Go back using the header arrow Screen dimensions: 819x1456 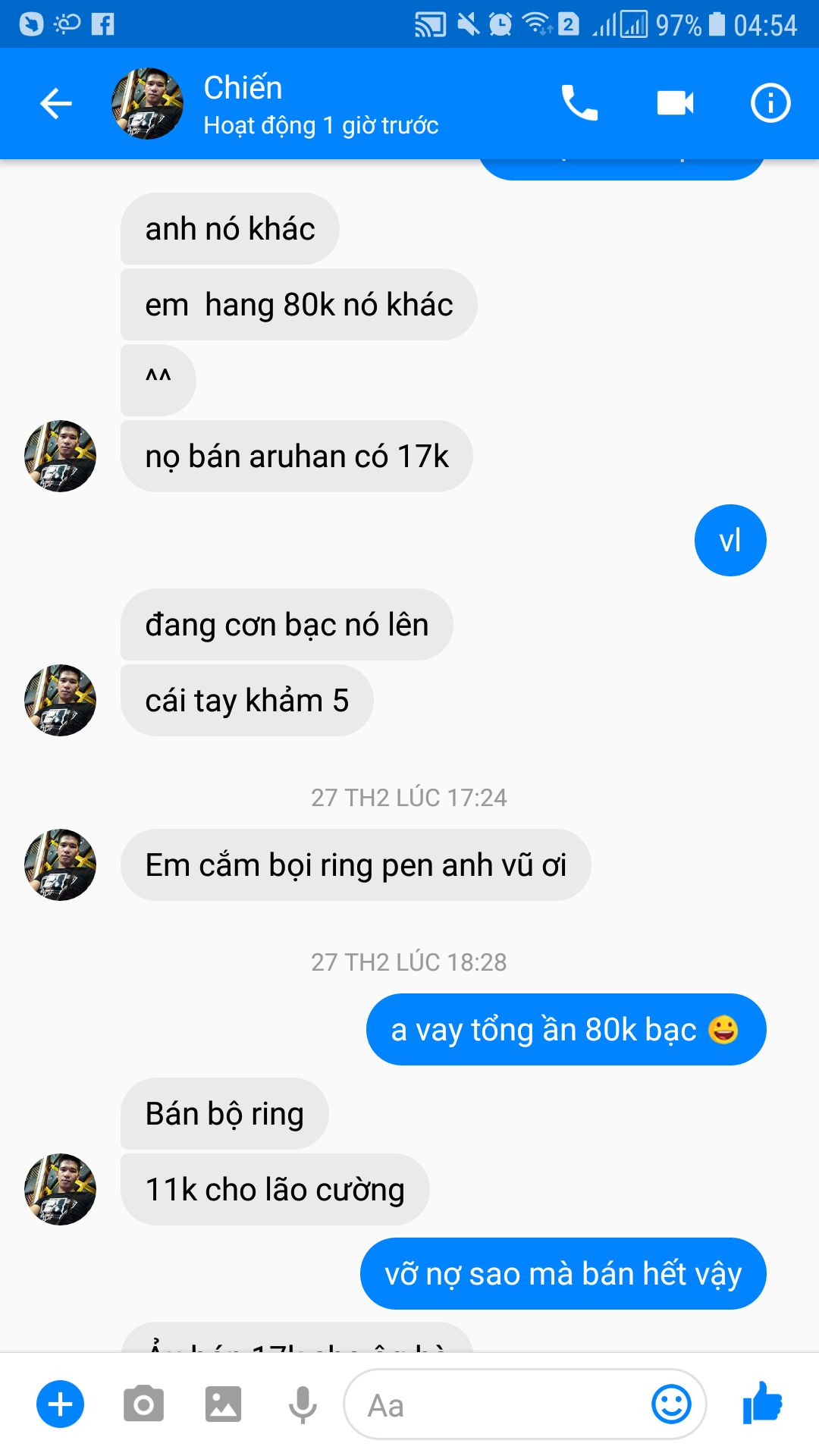pyautogui.click(x=55, y=103)
